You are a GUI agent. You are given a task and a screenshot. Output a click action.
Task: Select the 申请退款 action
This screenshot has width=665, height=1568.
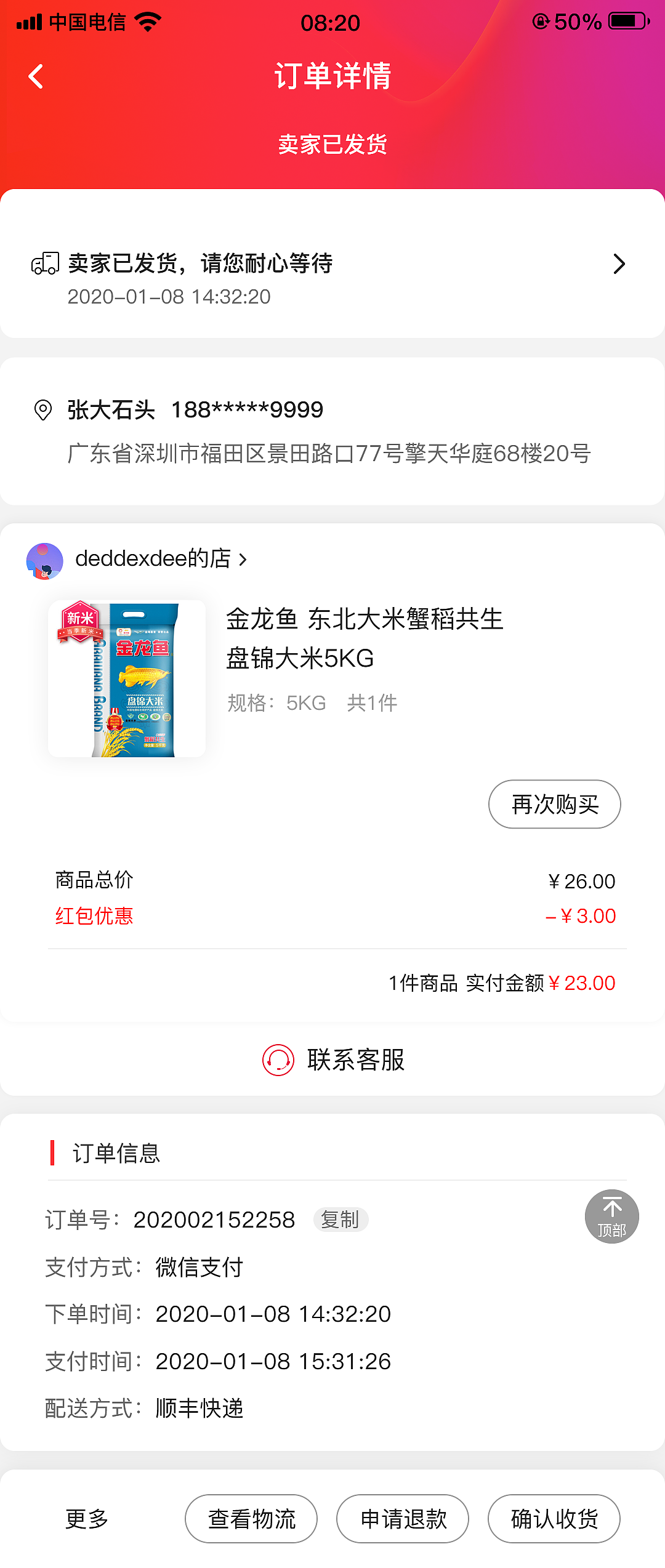pos(403,1518)
